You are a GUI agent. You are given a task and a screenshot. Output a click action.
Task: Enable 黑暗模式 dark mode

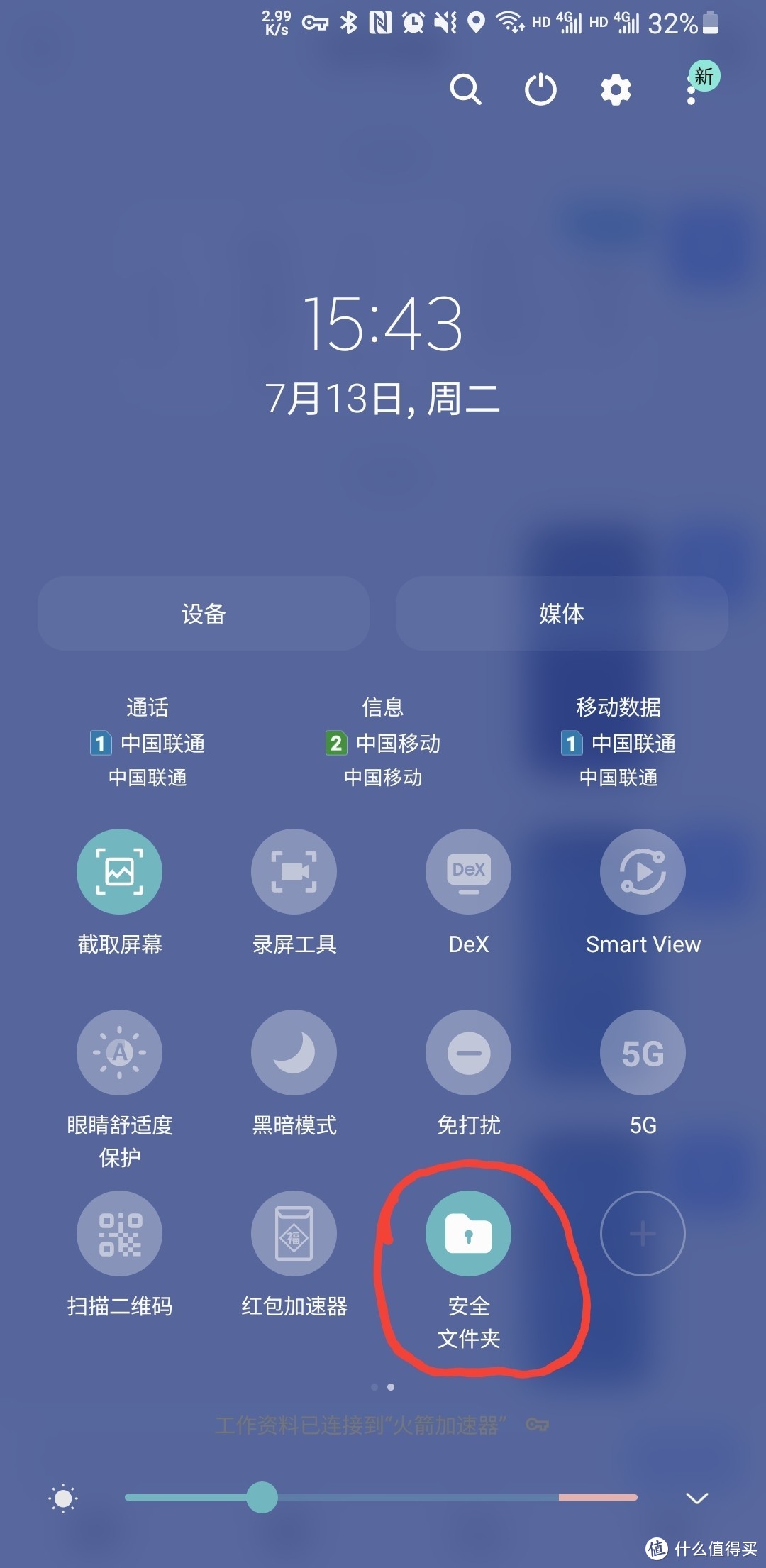(x=294, y=1052)
